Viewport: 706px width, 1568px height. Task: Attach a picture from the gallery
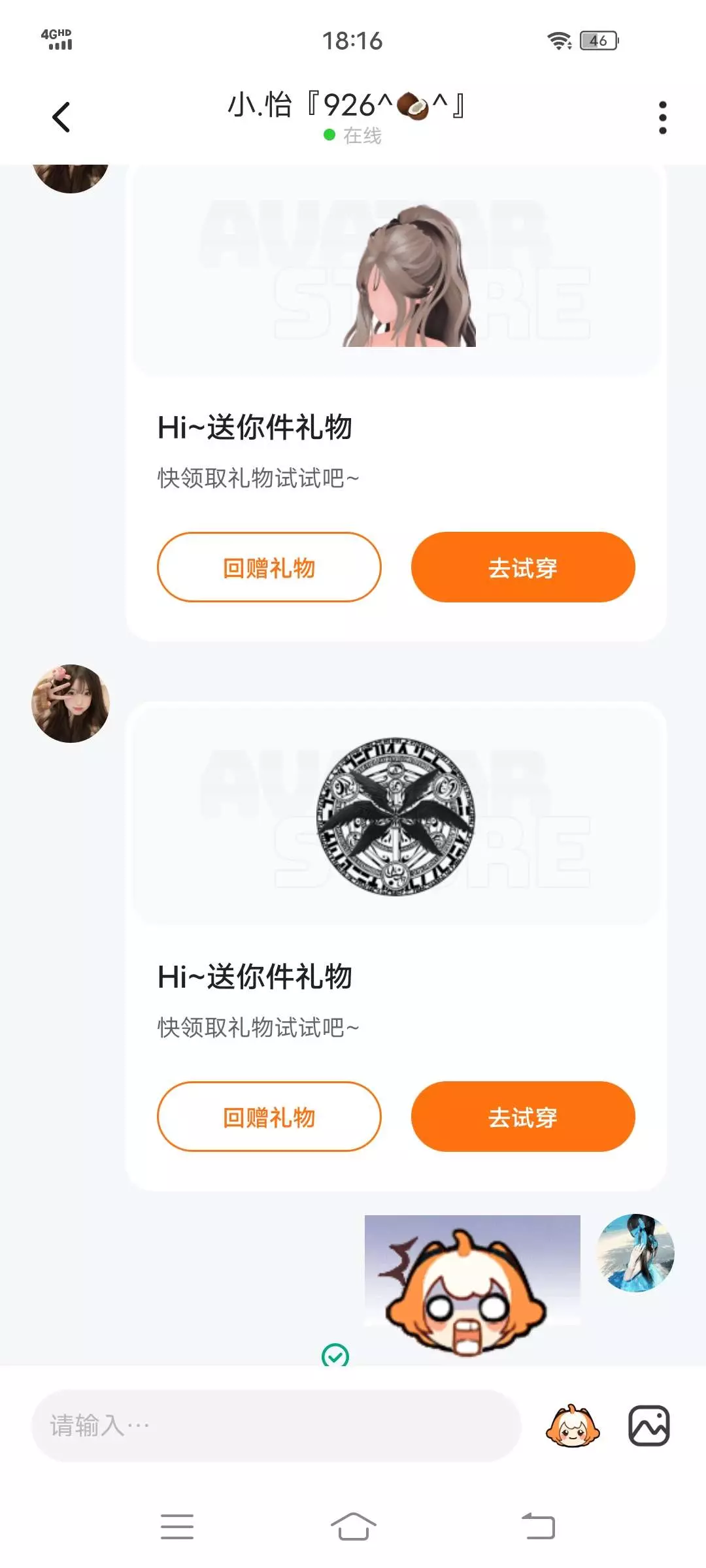click(x=649, y=1426)
